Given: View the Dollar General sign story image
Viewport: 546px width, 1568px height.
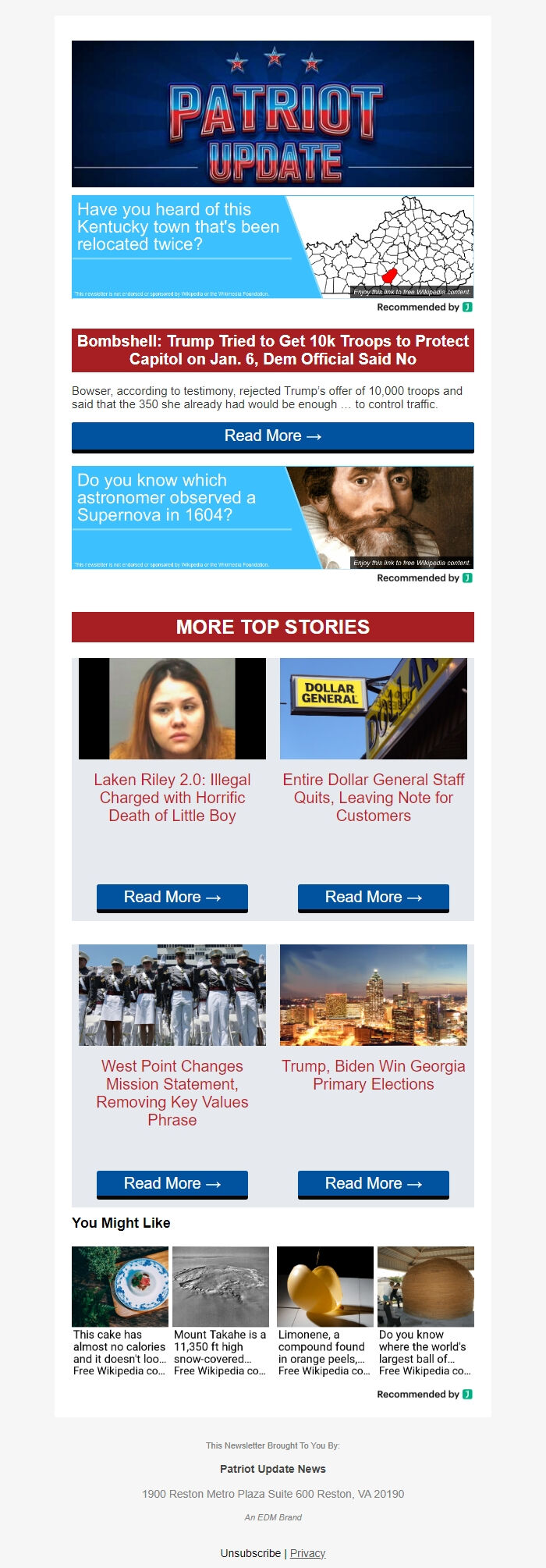Looking at the screenshot, I should pyautogui.click(x=374, y=709).
